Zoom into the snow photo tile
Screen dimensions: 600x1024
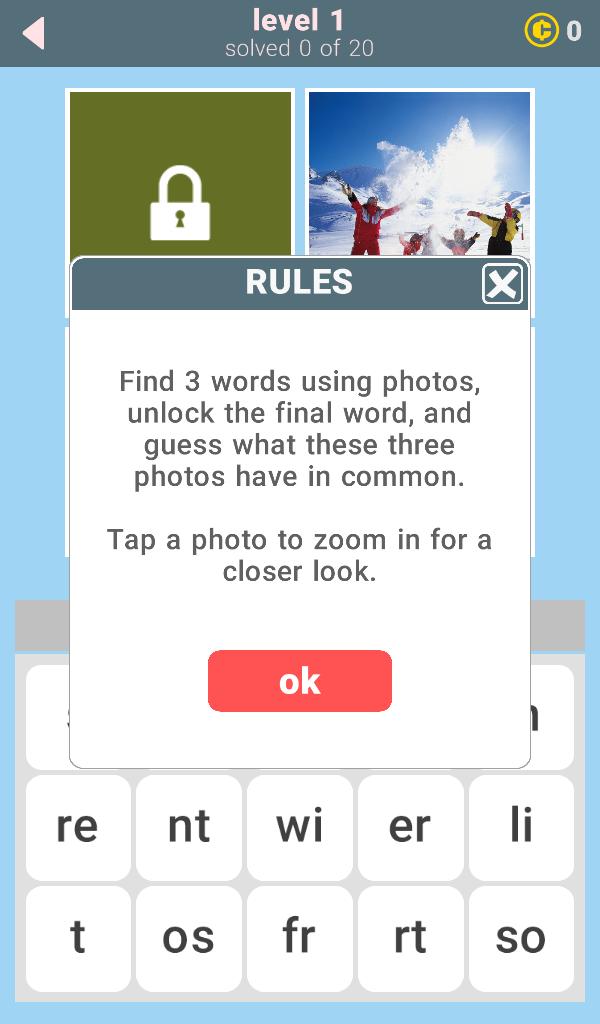pyautogui.click(x=419, y=172)
